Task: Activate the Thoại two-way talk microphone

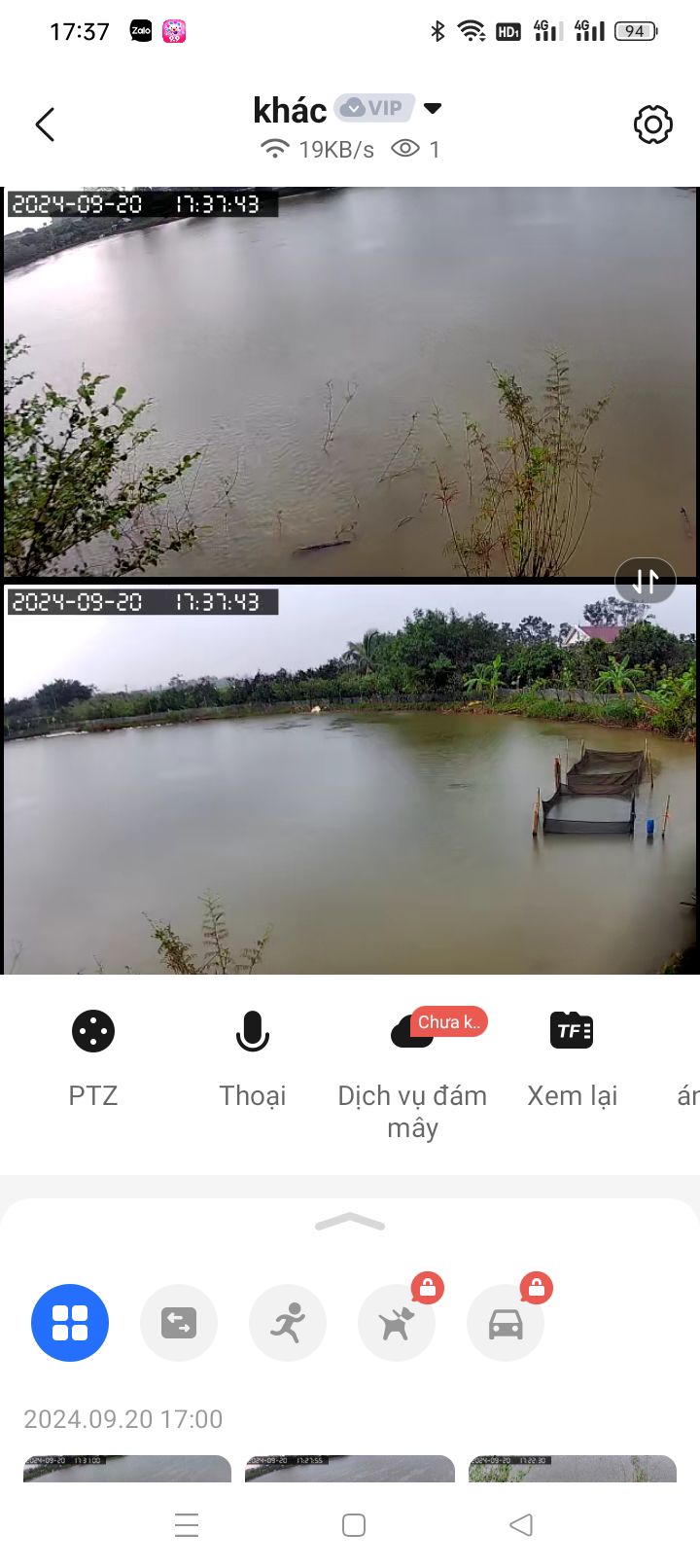Action: [x=252, y=1031]
